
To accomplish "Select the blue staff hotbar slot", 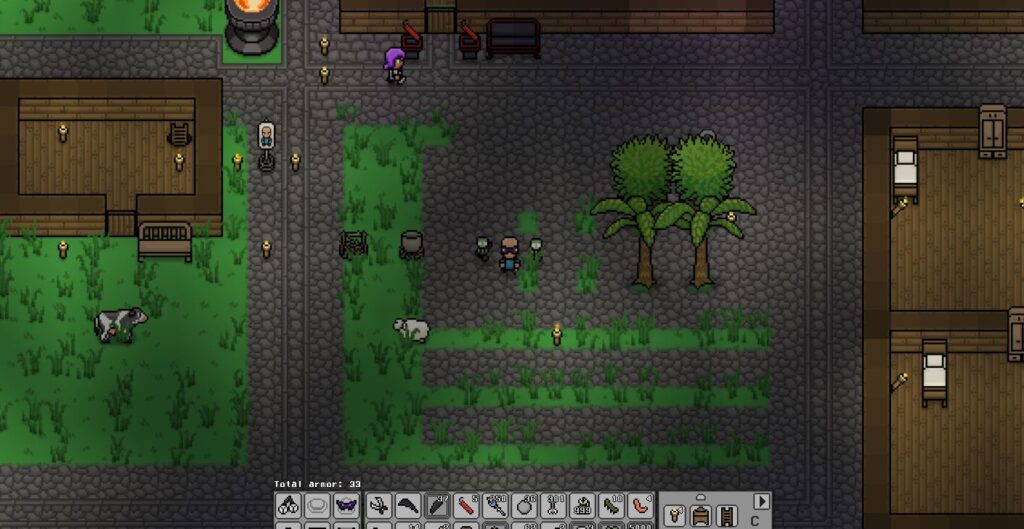I will 496,506.
